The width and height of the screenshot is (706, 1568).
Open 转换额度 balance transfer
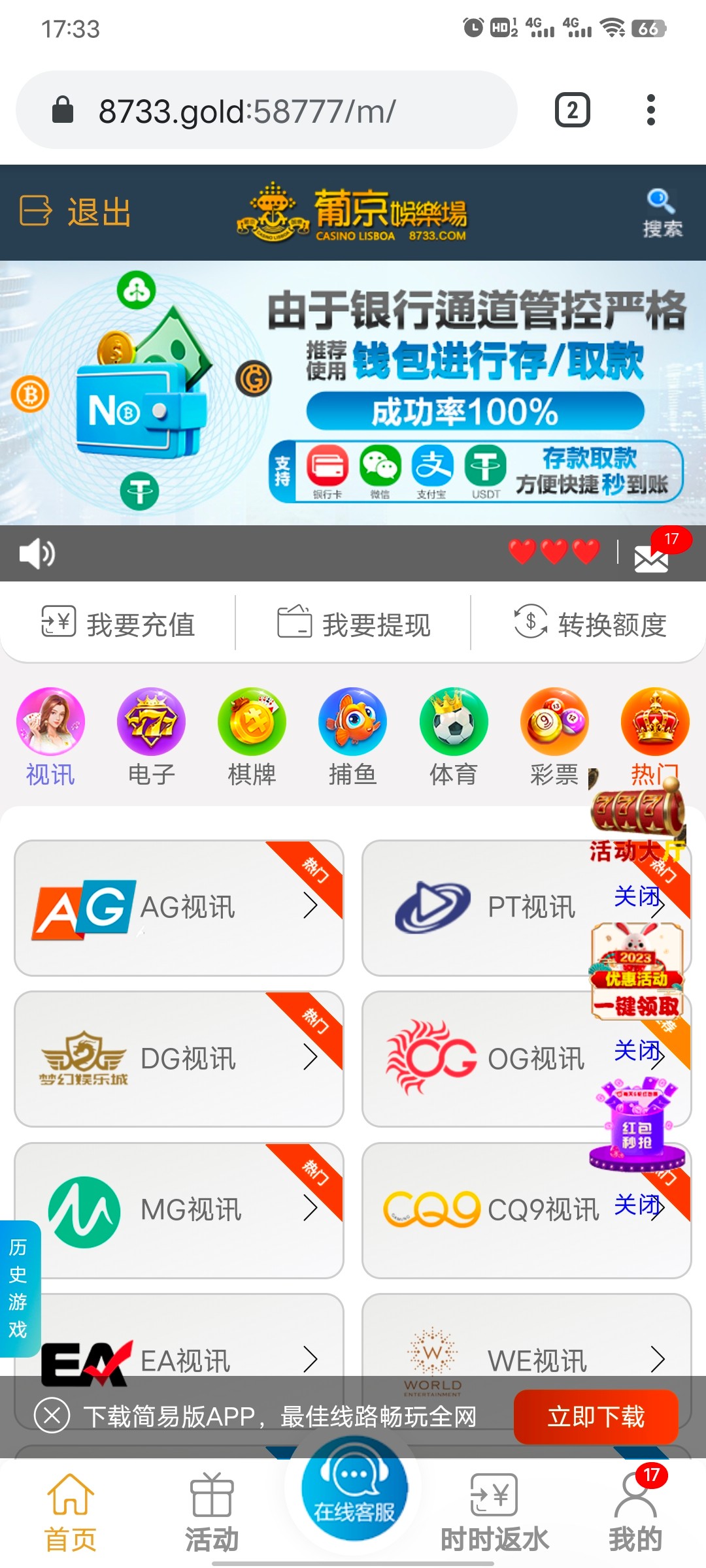pos(590,624)
